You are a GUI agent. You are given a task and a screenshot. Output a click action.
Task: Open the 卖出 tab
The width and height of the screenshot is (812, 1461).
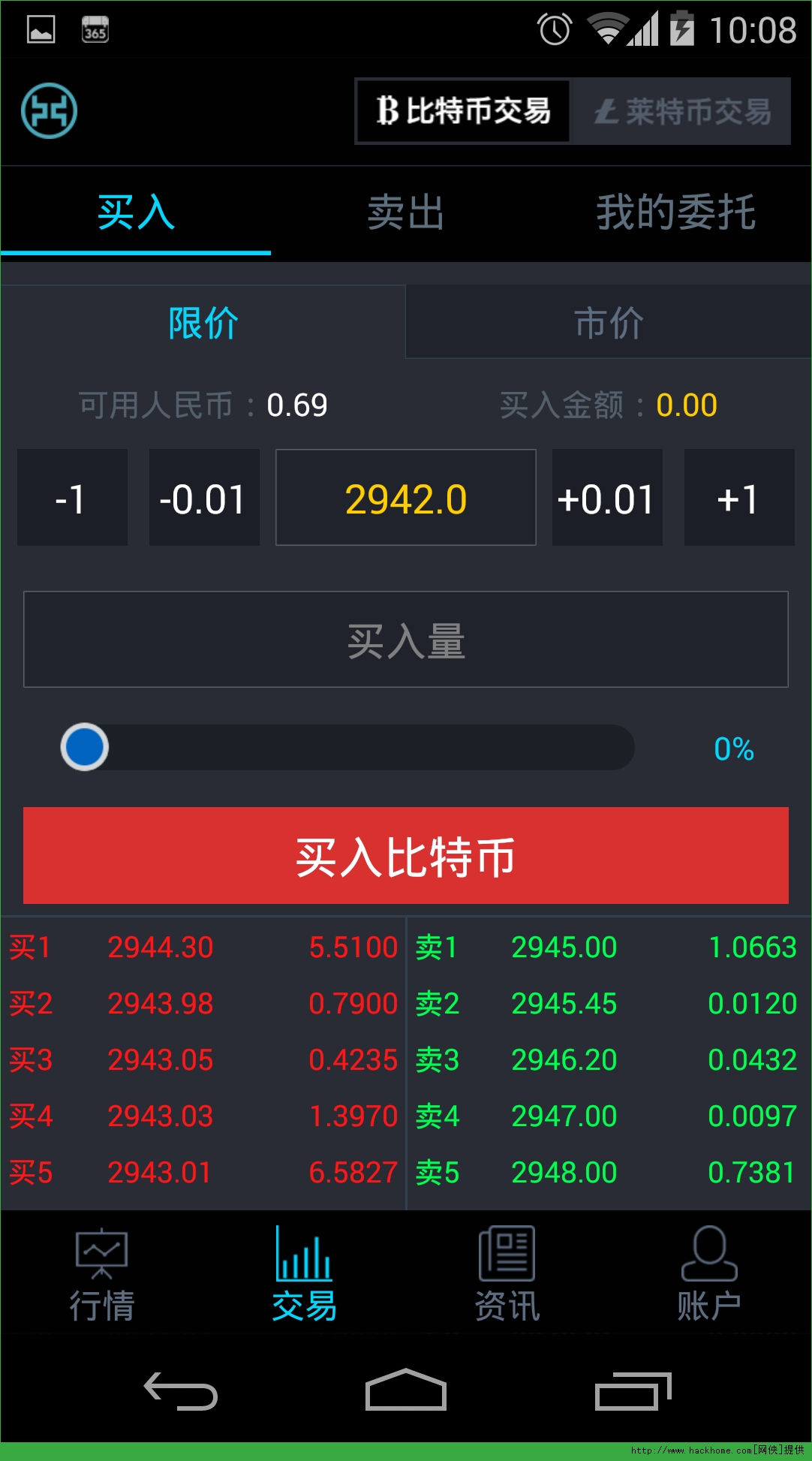click(405, 212)
